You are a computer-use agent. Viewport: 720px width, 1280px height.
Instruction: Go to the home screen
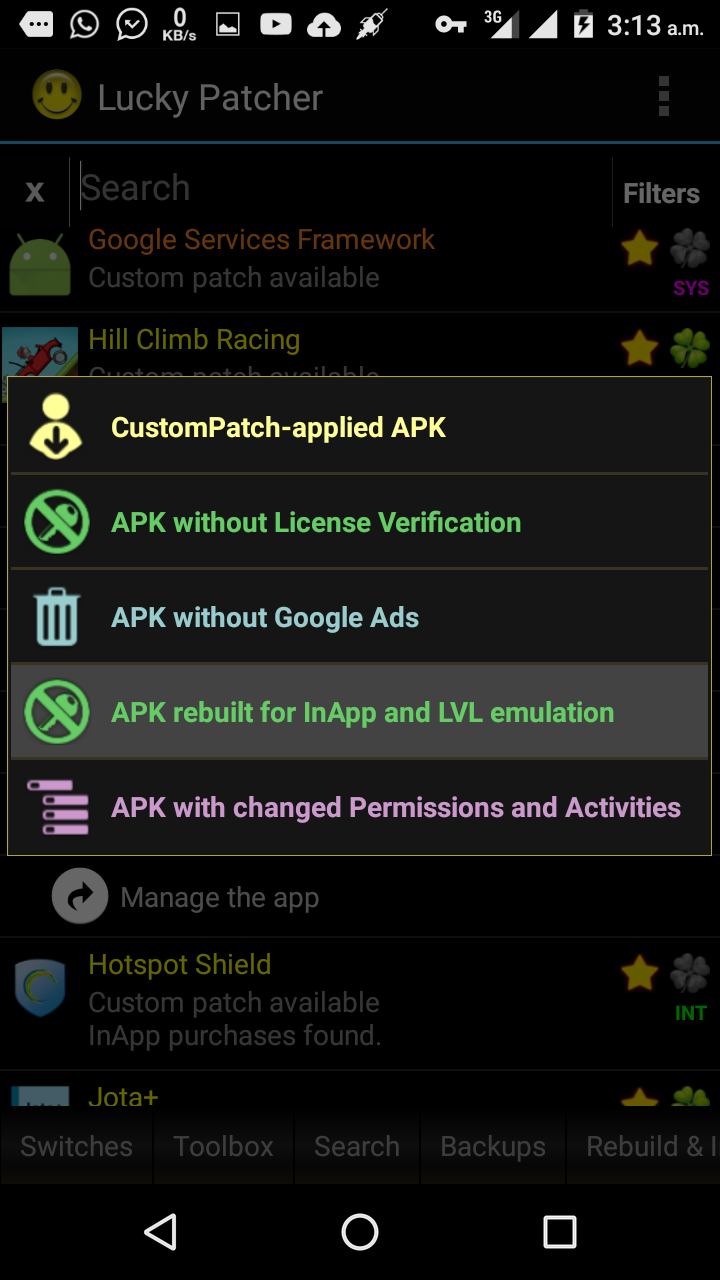[x=360, y=1232]
